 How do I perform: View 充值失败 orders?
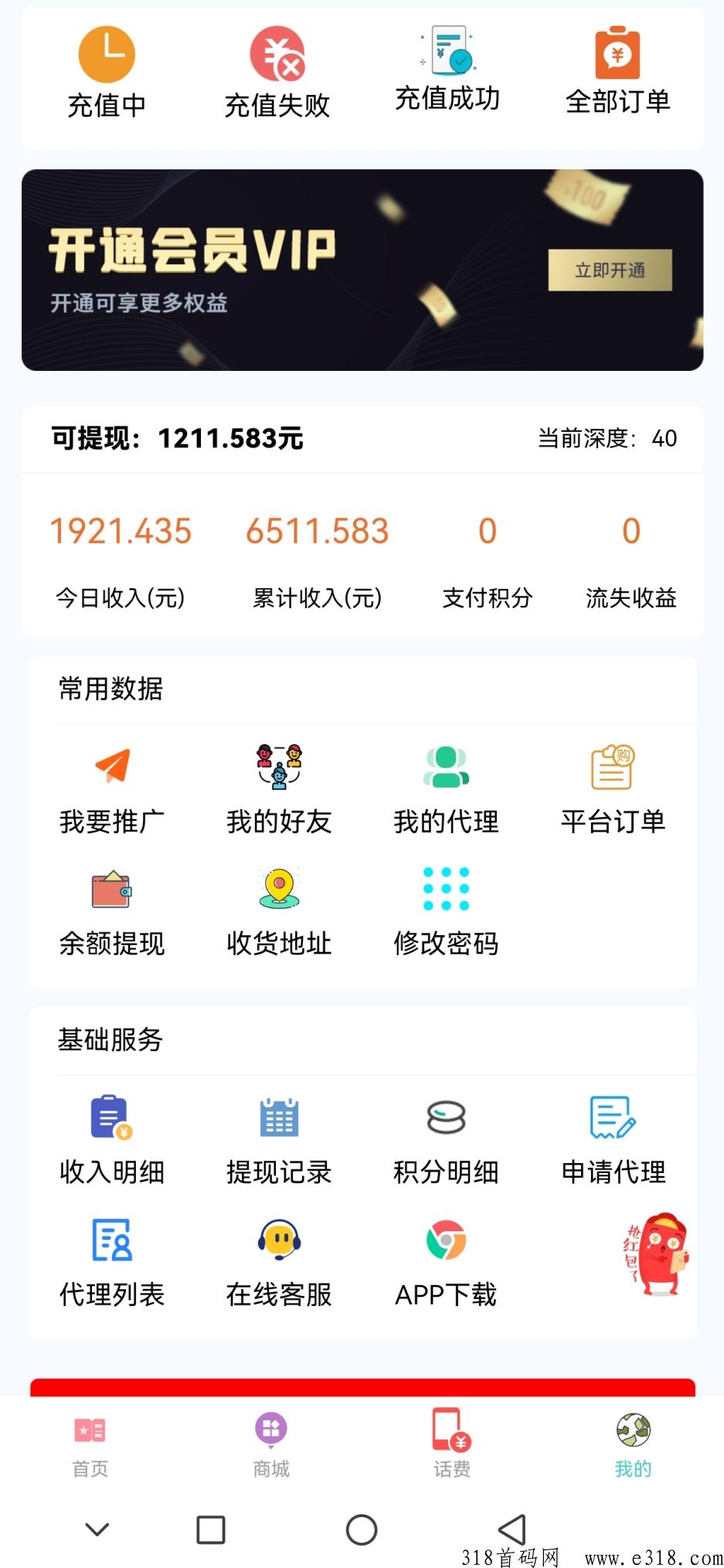pos(277,73)
